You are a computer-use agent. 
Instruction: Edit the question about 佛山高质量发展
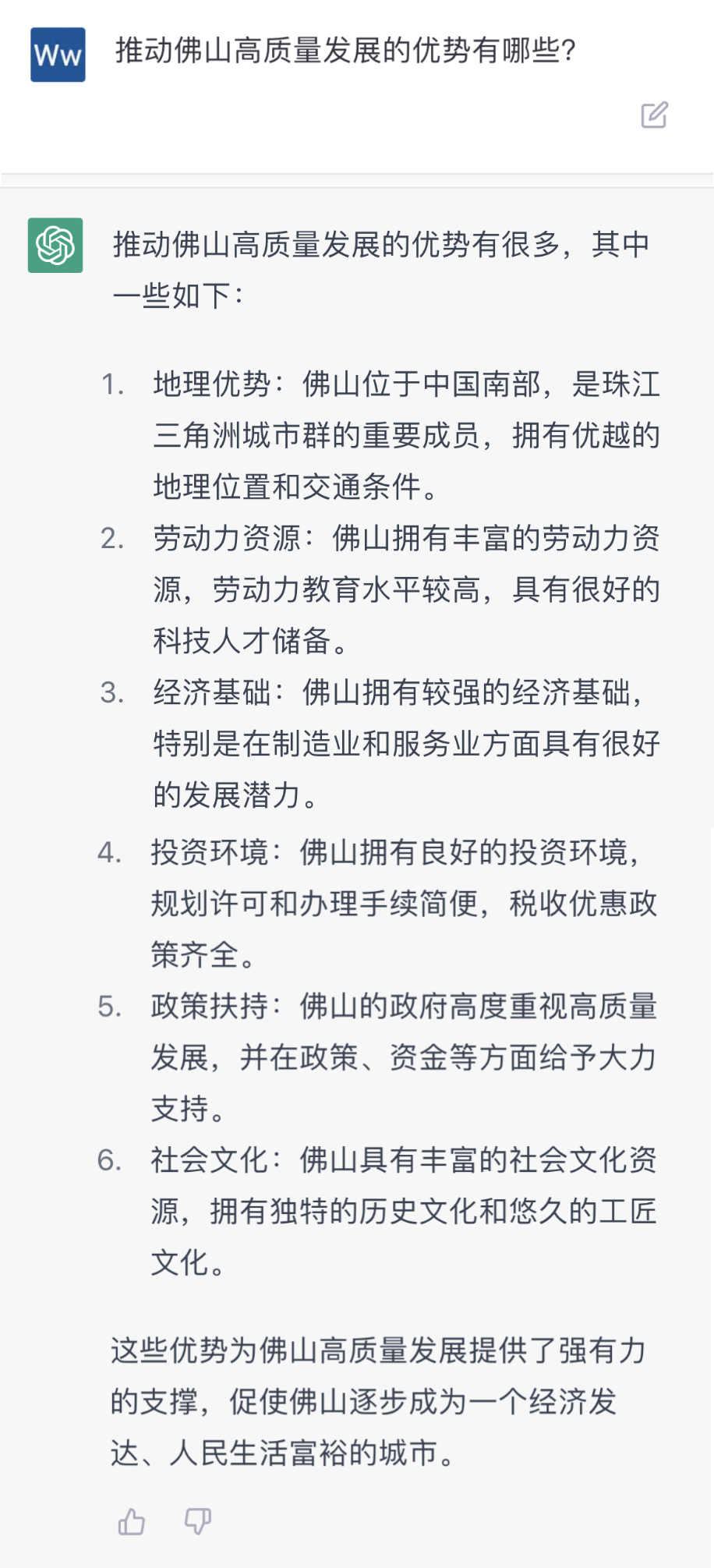click(654, 115)
